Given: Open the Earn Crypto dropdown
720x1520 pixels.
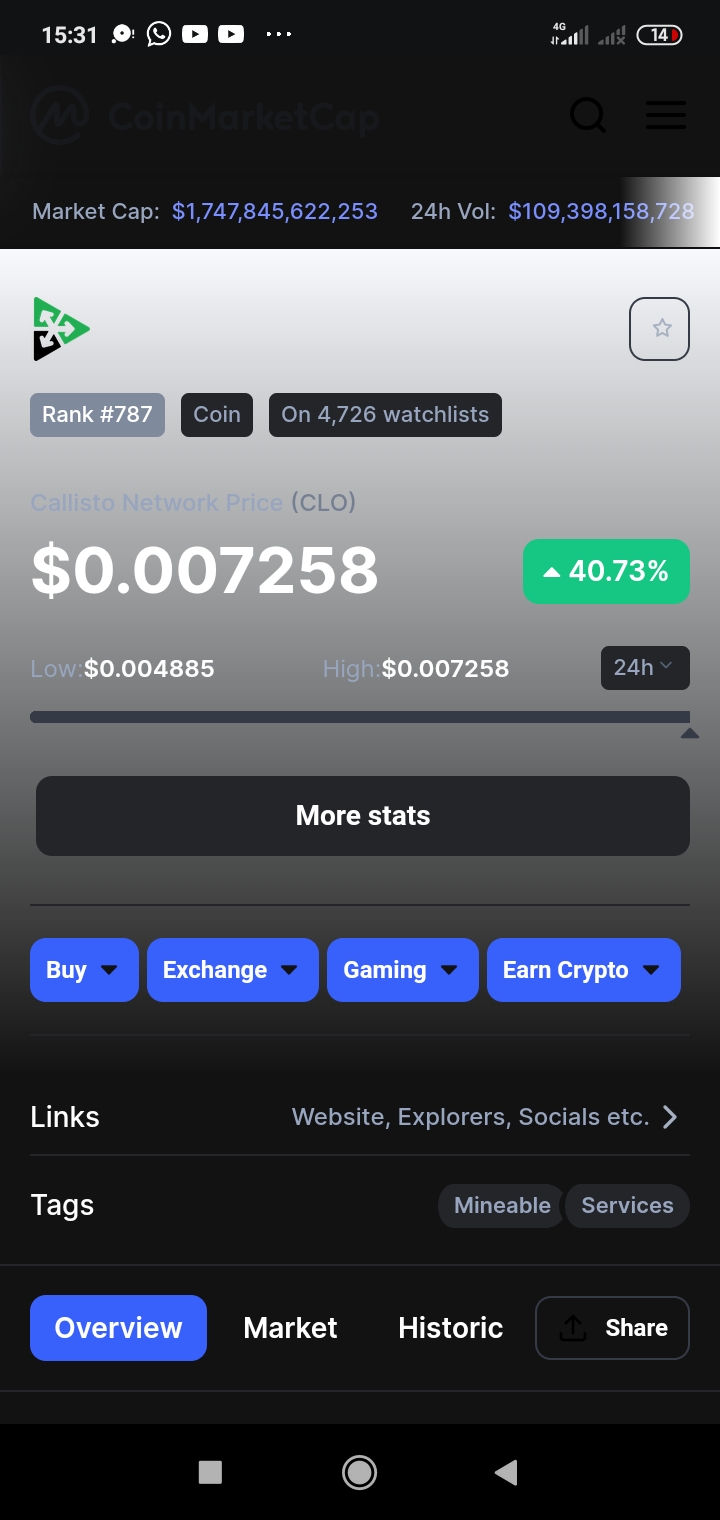Looking at the screenshot, I should (x=584, y=970).
